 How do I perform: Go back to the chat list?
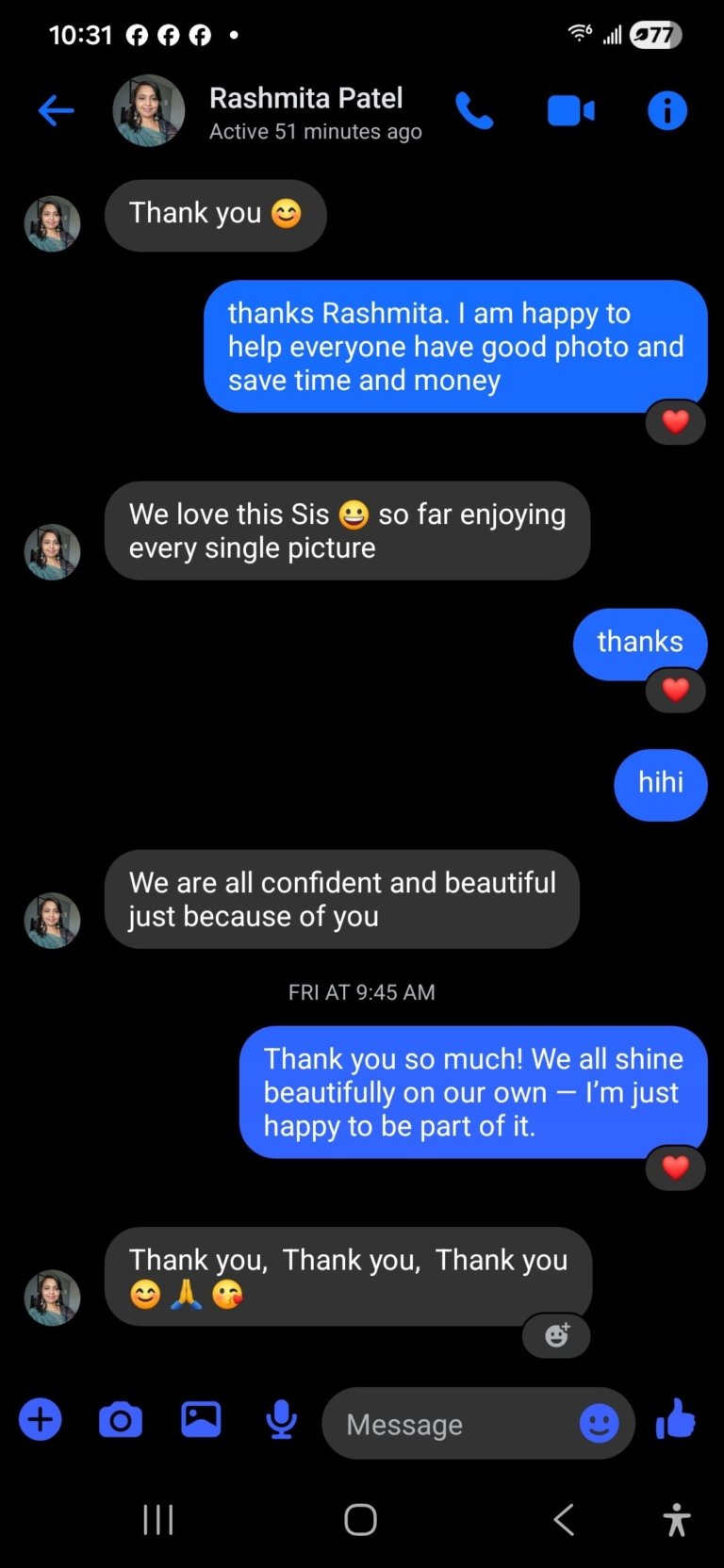tap(56, 111)
